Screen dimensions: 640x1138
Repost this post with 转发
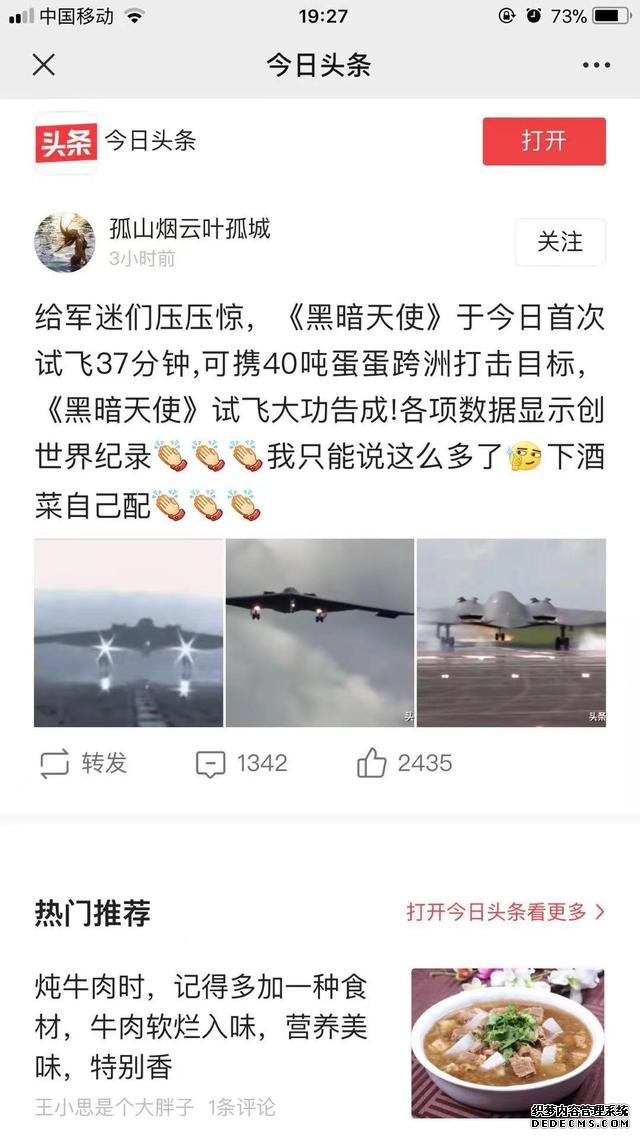(84, 764)
